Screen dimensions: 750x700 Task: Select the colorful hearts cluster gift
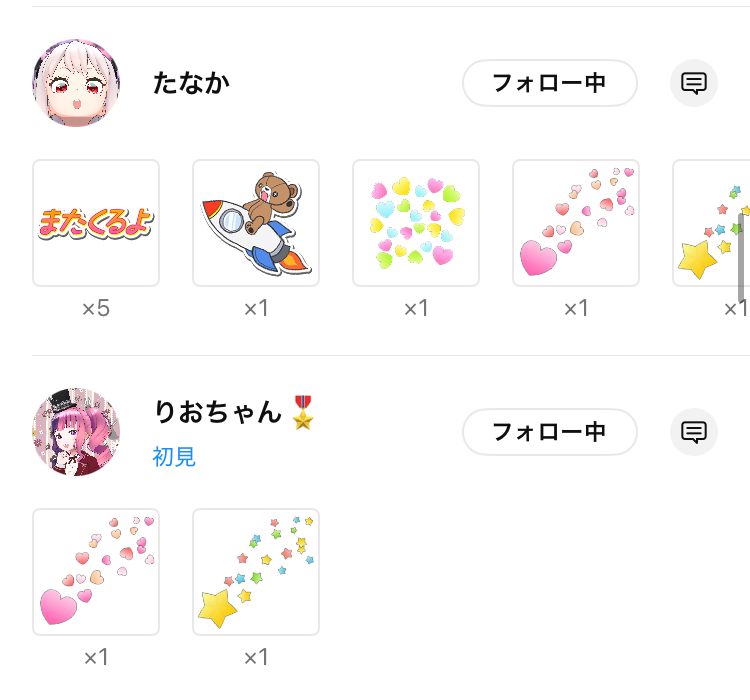(416, 223)
